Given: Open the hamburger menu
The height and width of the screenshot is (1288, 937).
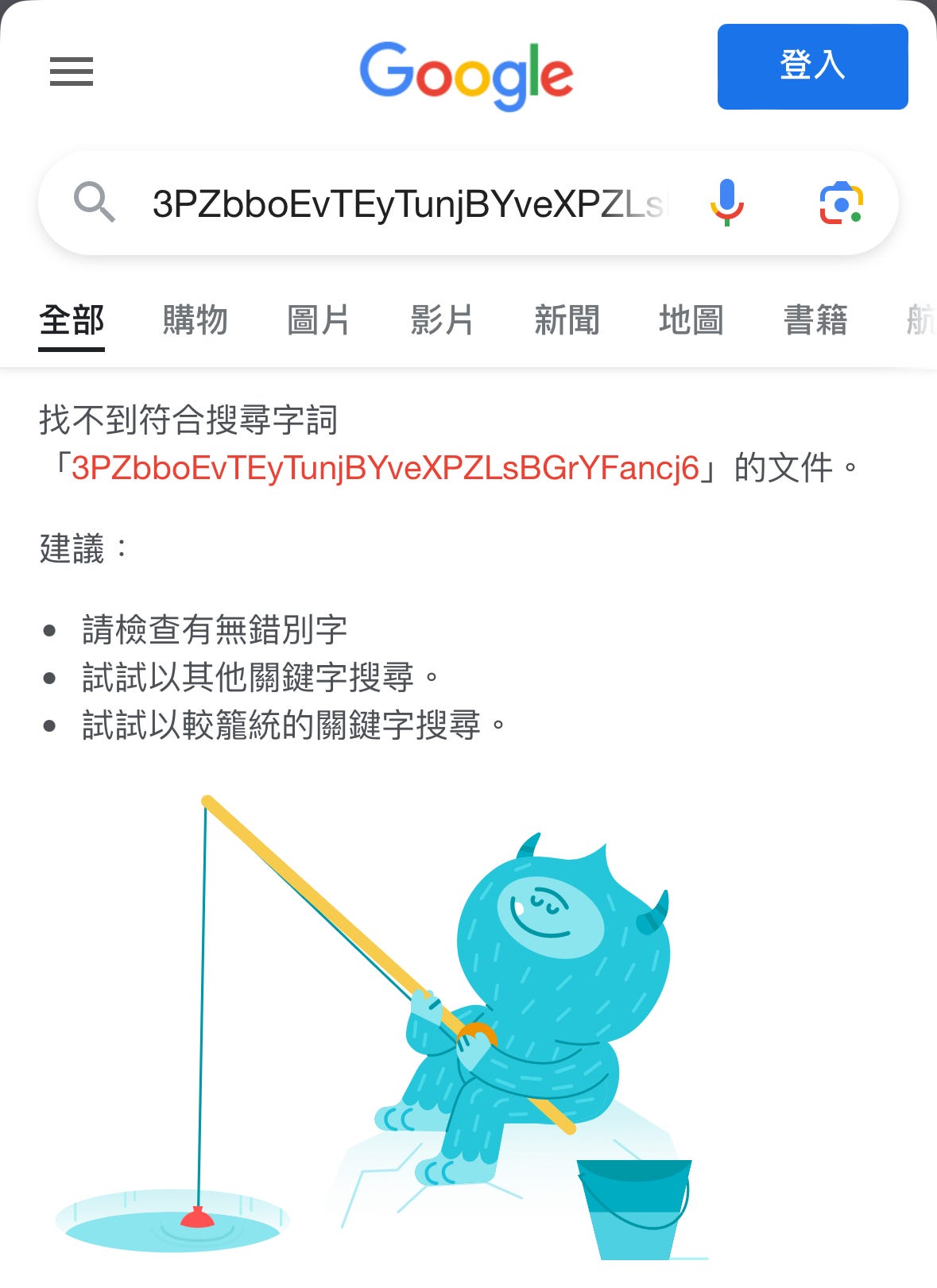Looking at the screenshot, I should point(71,72).
